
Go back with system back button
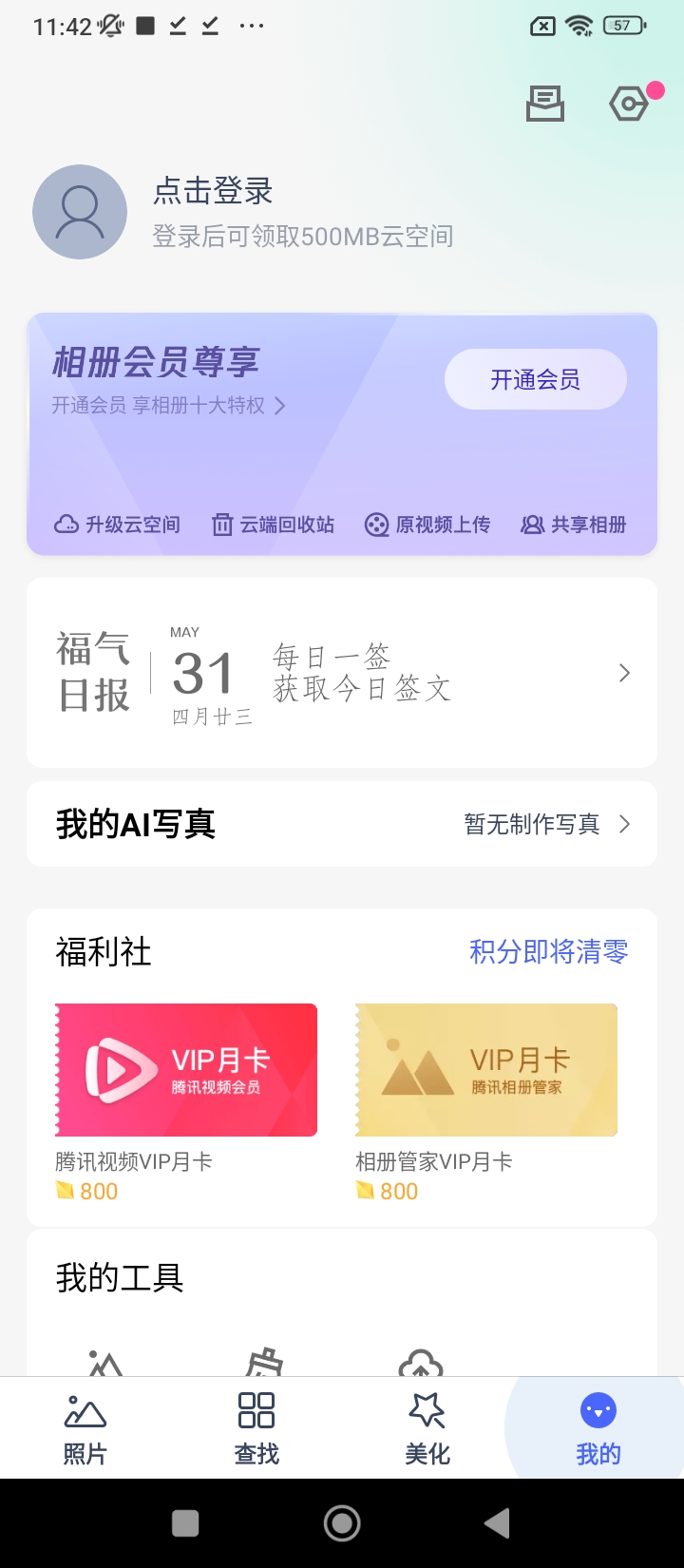click(x=497, y=1523)
